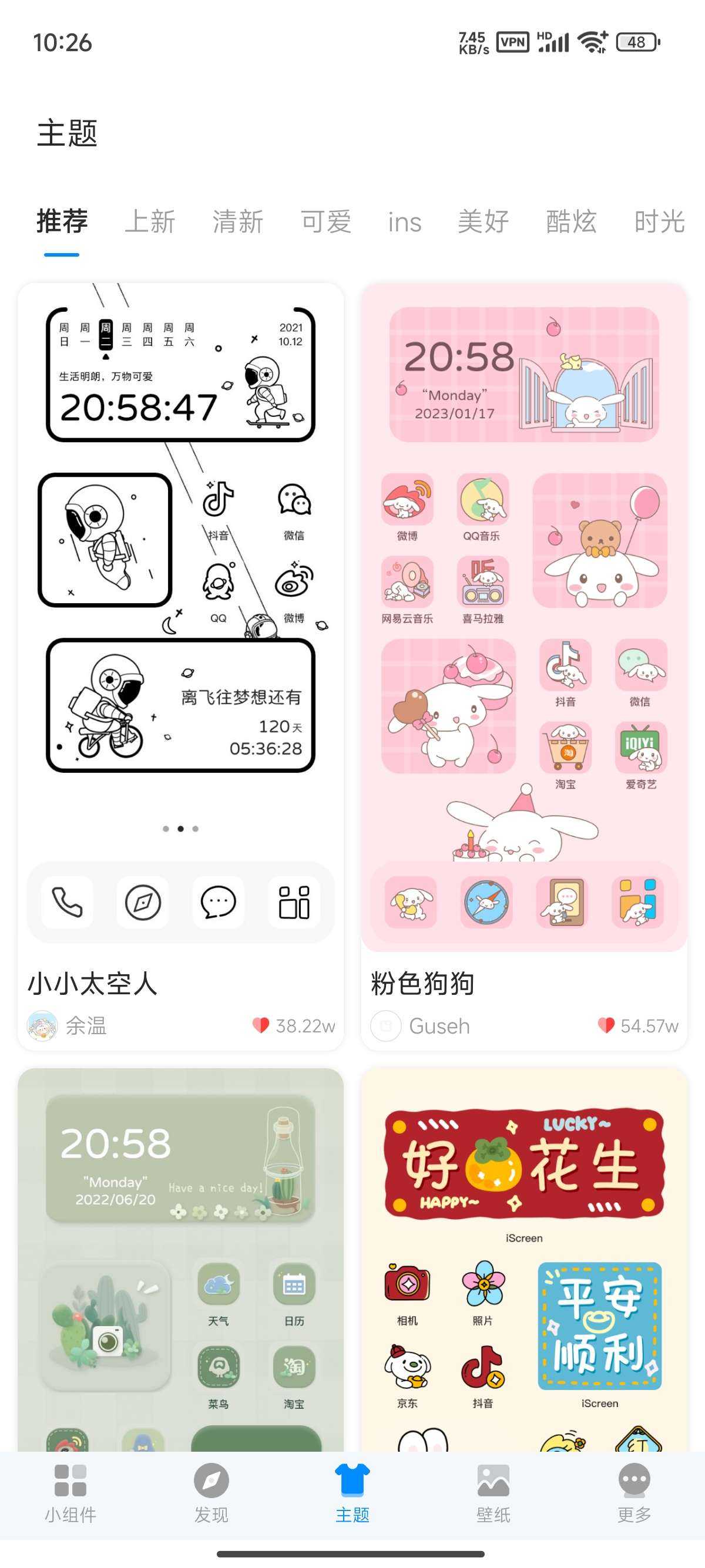Image resolution: width=705 pixels, height=1568 pixels.
Task: Switch to the 时光 tab
Action: tap(659, 221)
